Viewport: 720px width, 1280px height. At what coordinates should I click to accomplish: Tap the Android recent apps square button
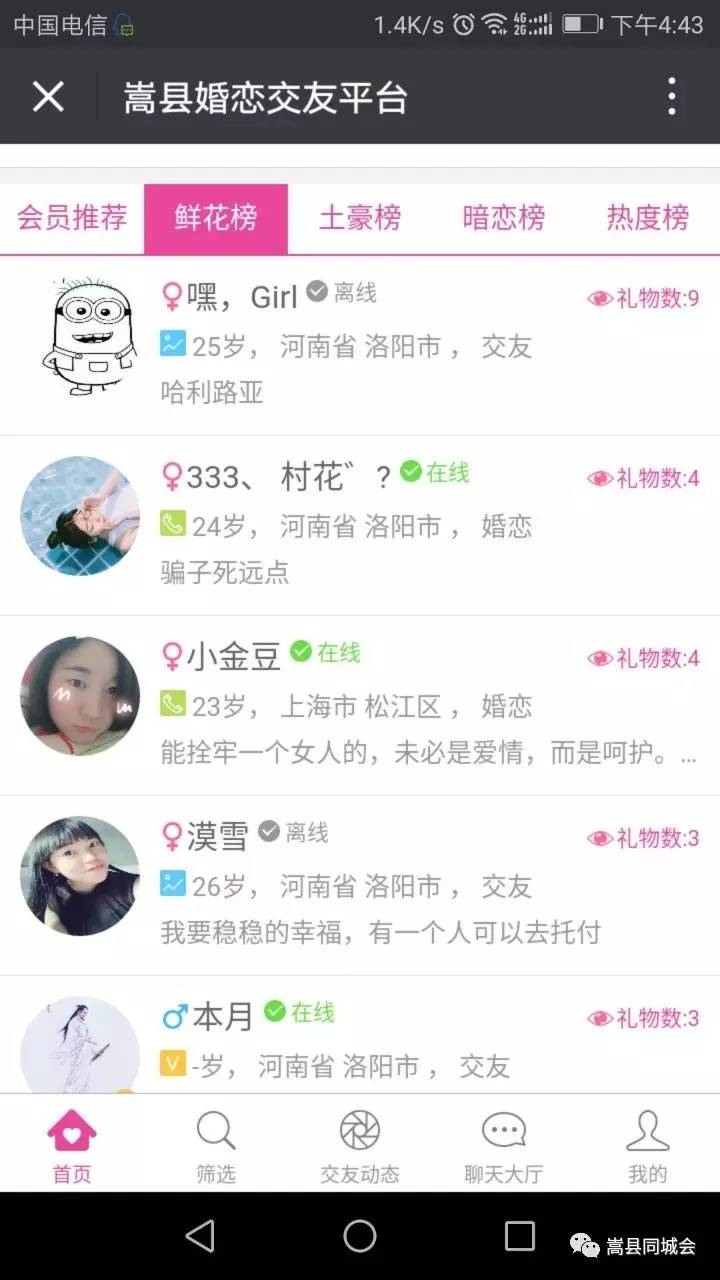tap(519, 1236)
